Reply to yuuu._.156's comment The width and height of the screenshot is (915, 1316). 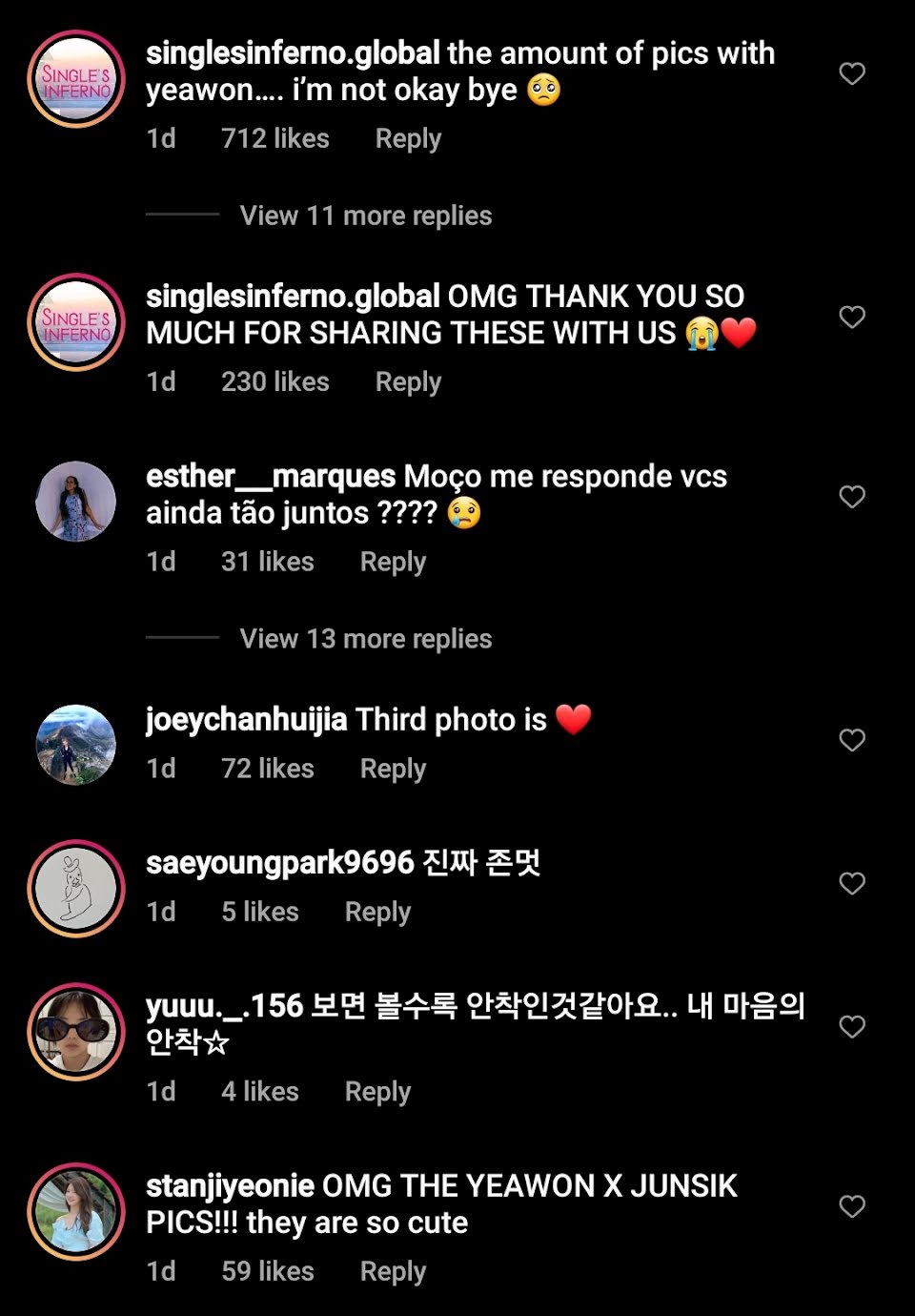tap(377, 1092)
